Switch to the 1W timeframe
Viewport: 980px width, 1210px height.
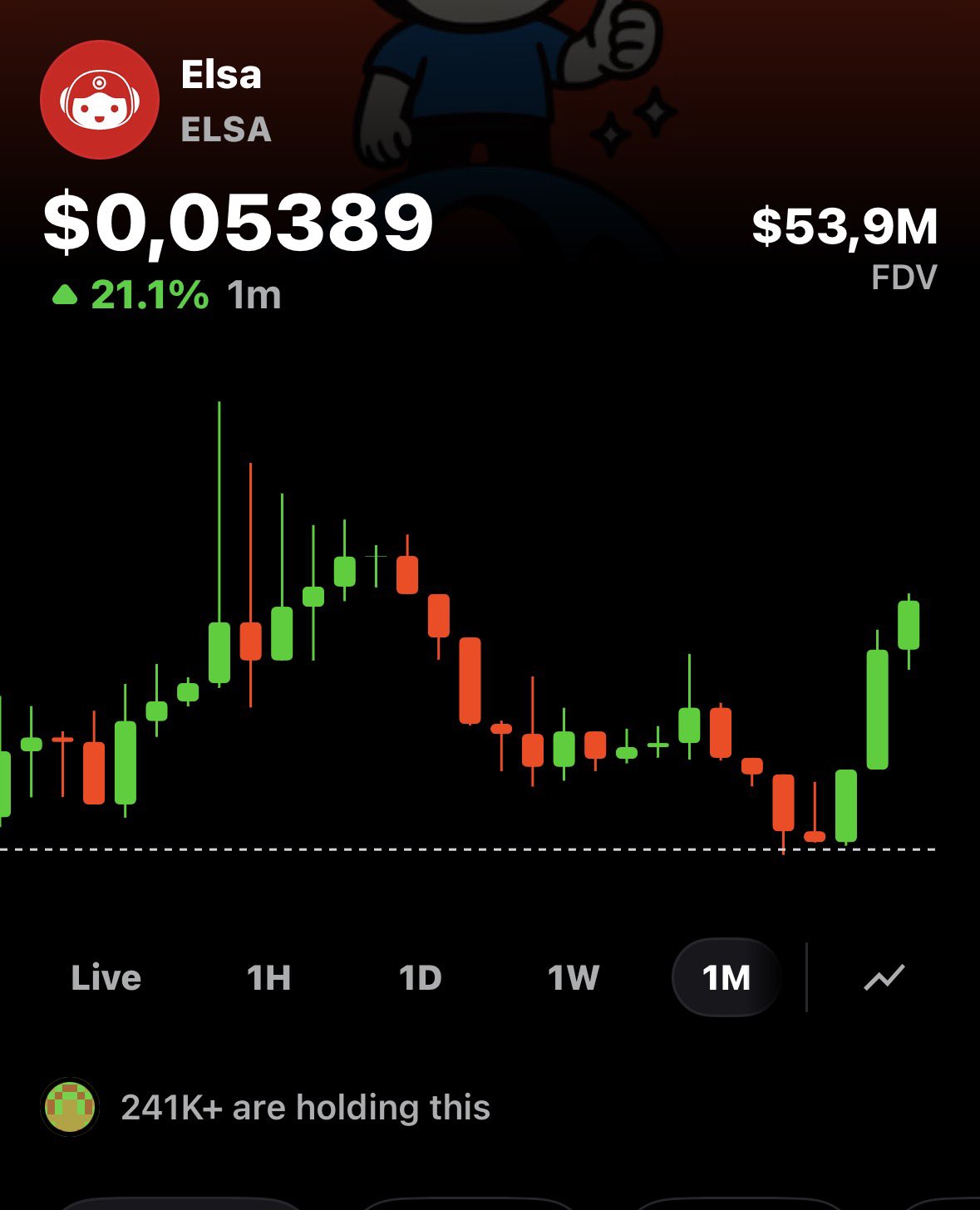pos(574,977)
